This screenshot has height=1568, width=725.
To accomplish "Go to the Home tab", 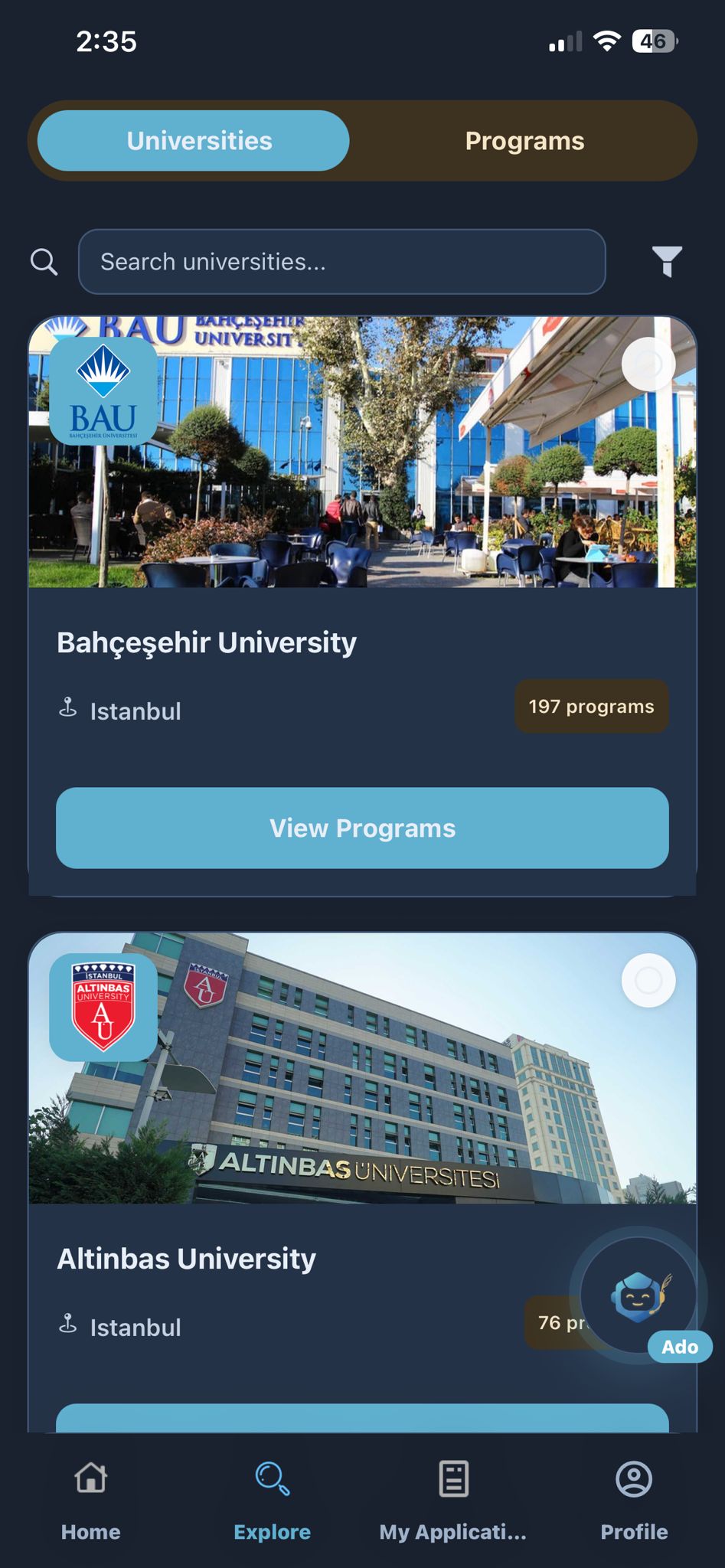I will click(x=90, y=1499).
